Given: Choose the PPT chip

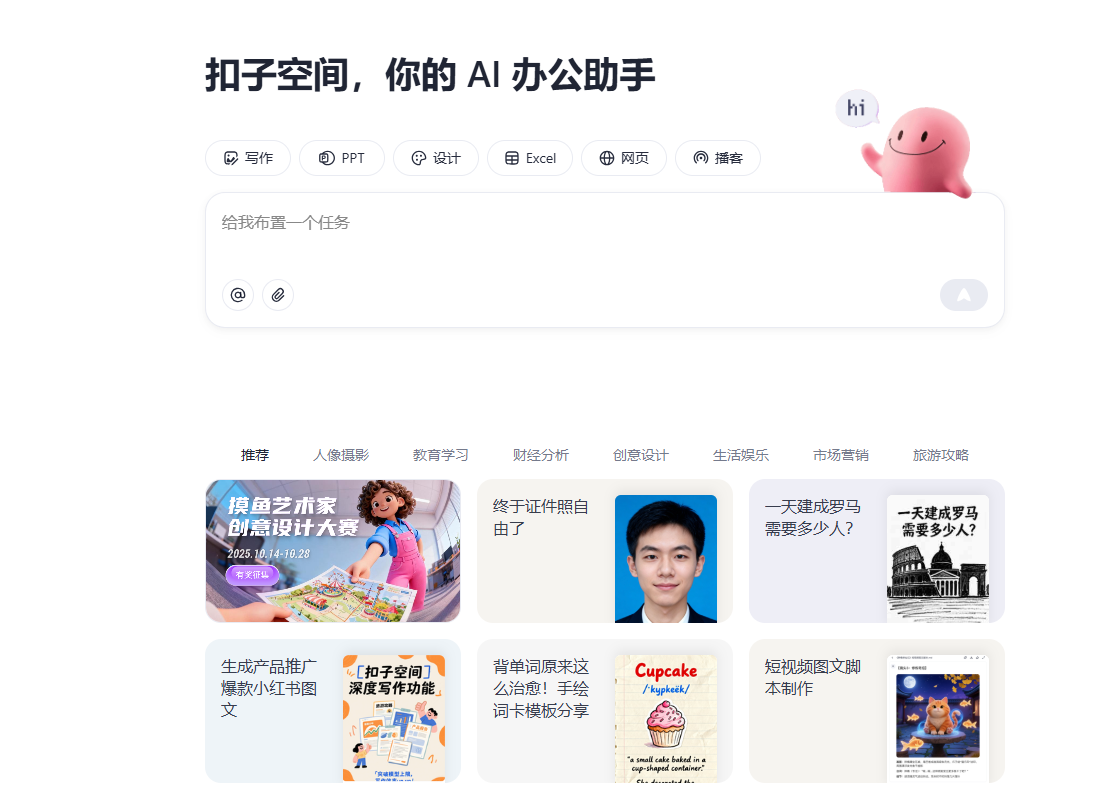Looking at the screenshot, I should pos(342,158).
